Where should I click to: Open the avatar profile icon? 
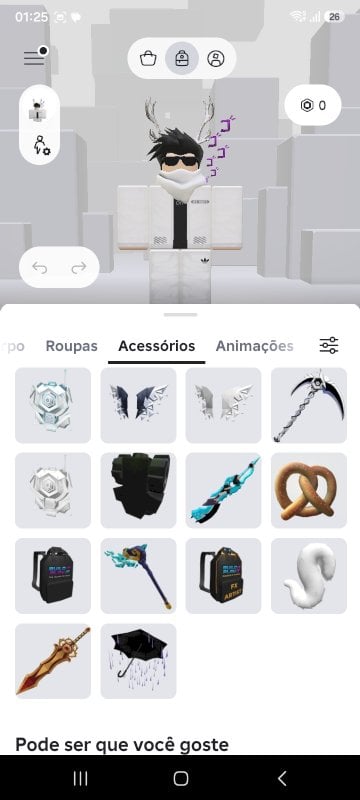(216, 58)
